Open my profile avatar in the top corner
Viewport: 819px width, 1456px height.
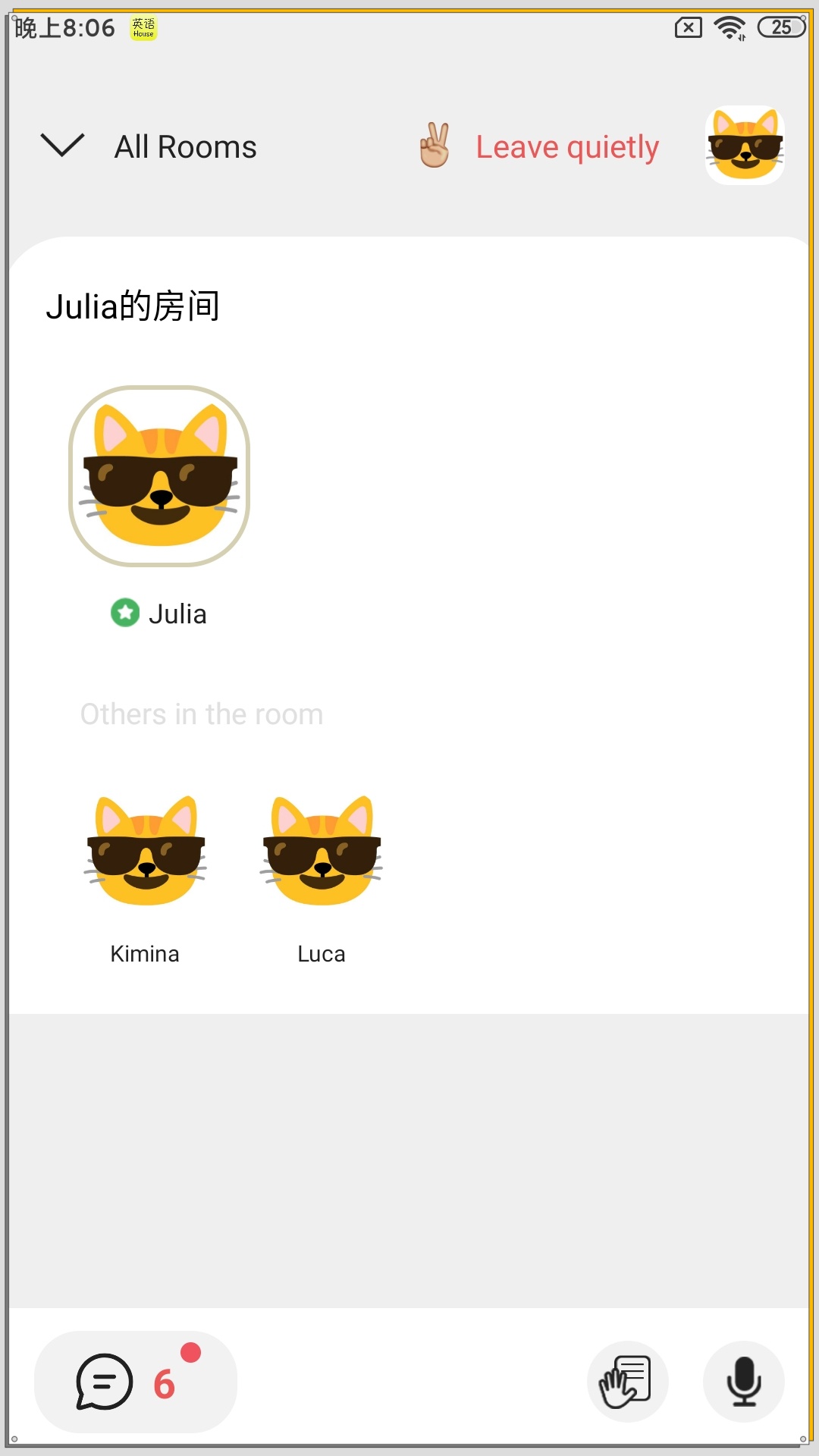744,146
